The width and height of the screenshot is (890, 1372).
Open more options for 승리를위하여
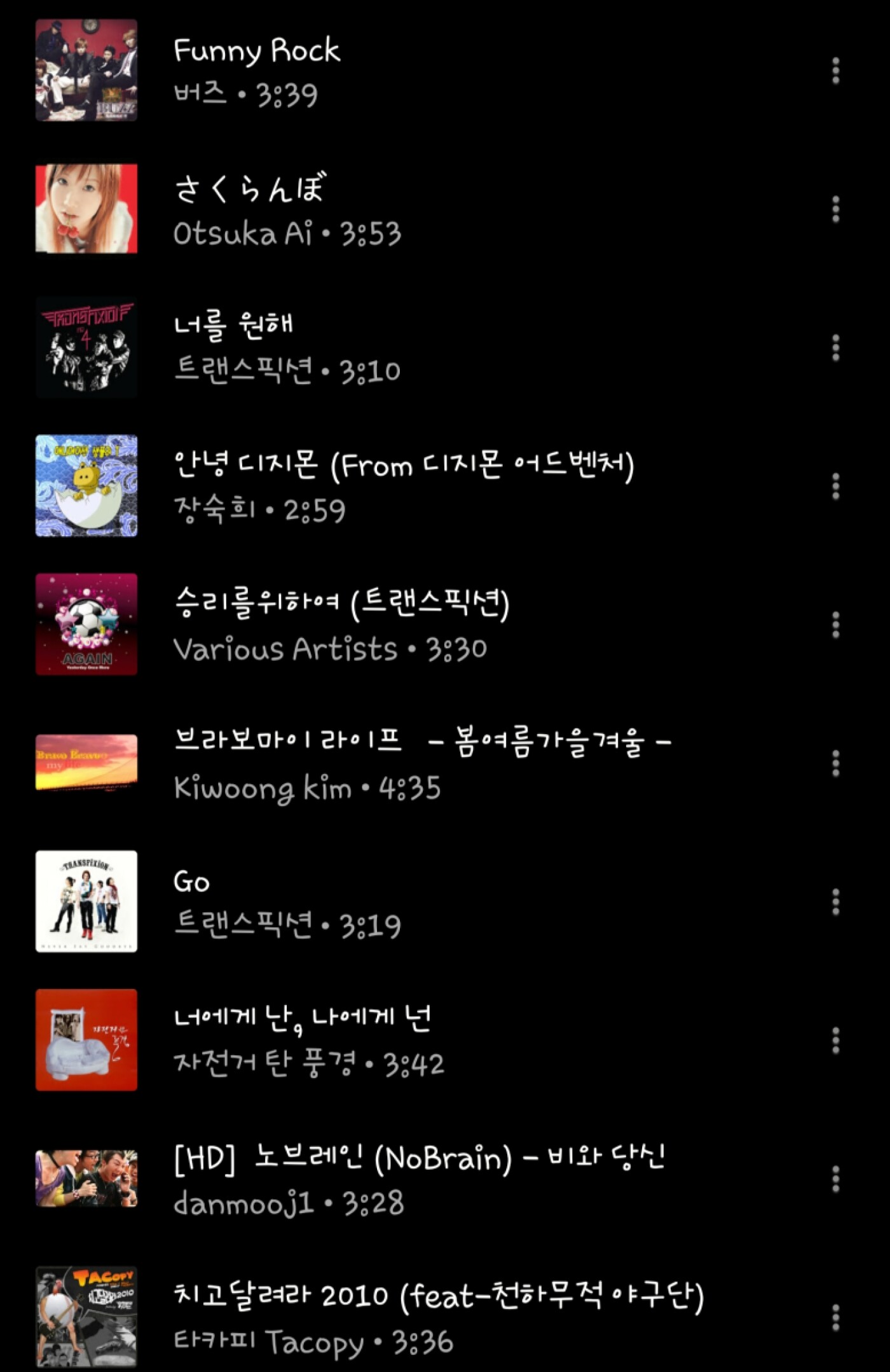[x=835, y=625]
